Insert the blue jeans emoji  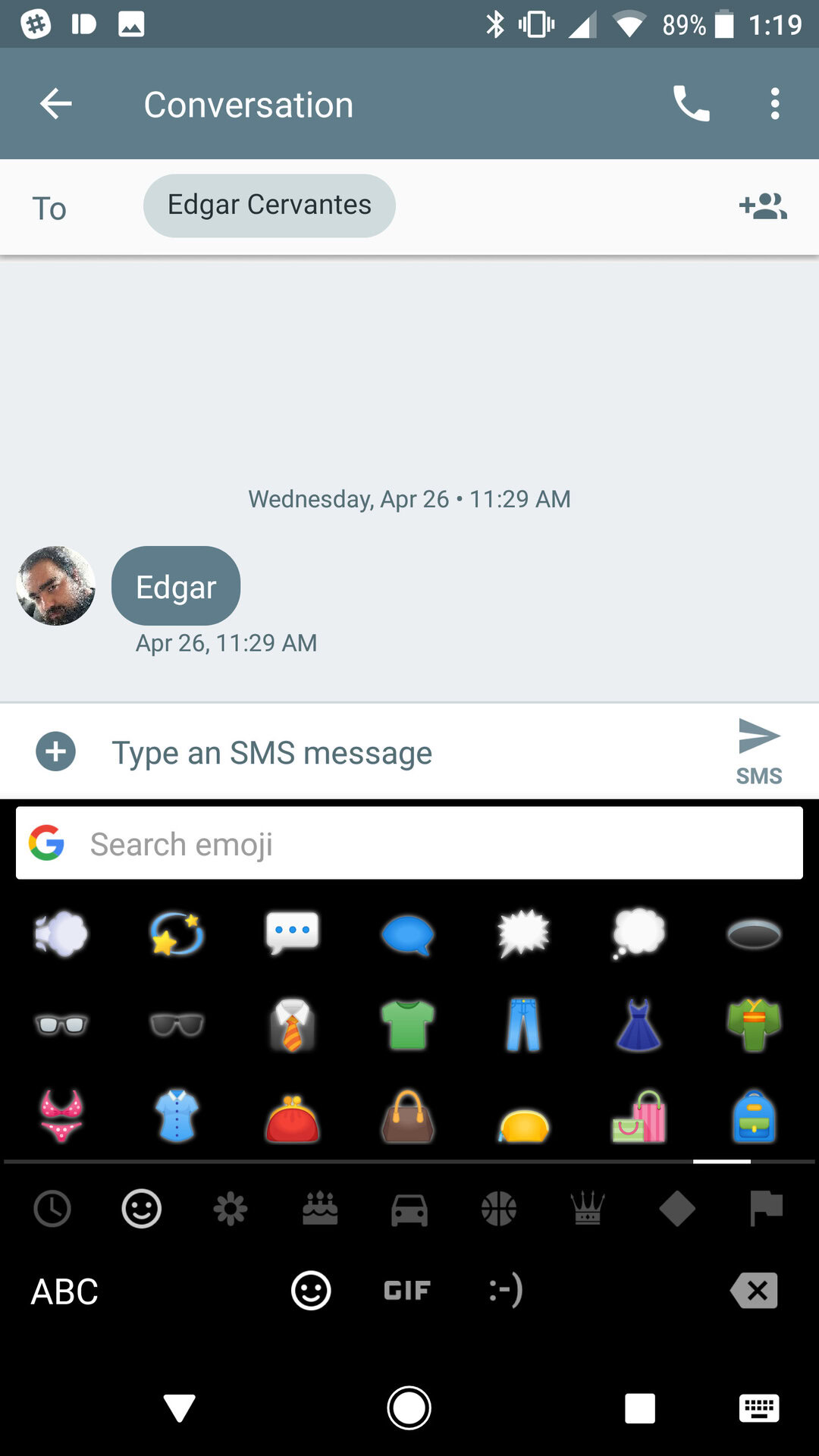[x=523, y=1025]
